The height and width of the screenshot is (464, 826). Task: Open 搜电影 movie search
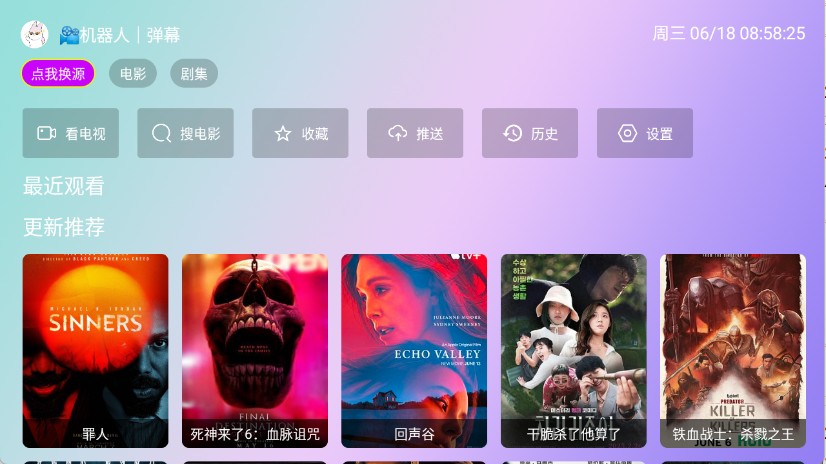pyautogui.click(x=186, y=133)
